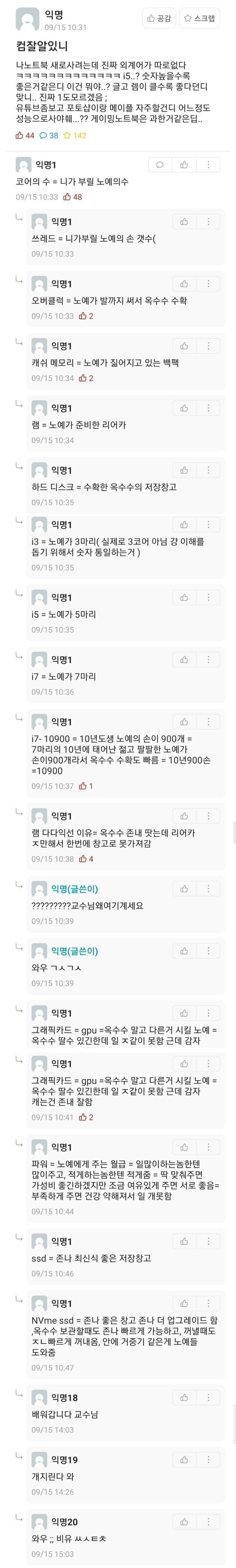Screen dimensions: 236x1568
Task: Like the '와우 ㄱㅅㄱㅅ' reply
Action: pos(184,952)
